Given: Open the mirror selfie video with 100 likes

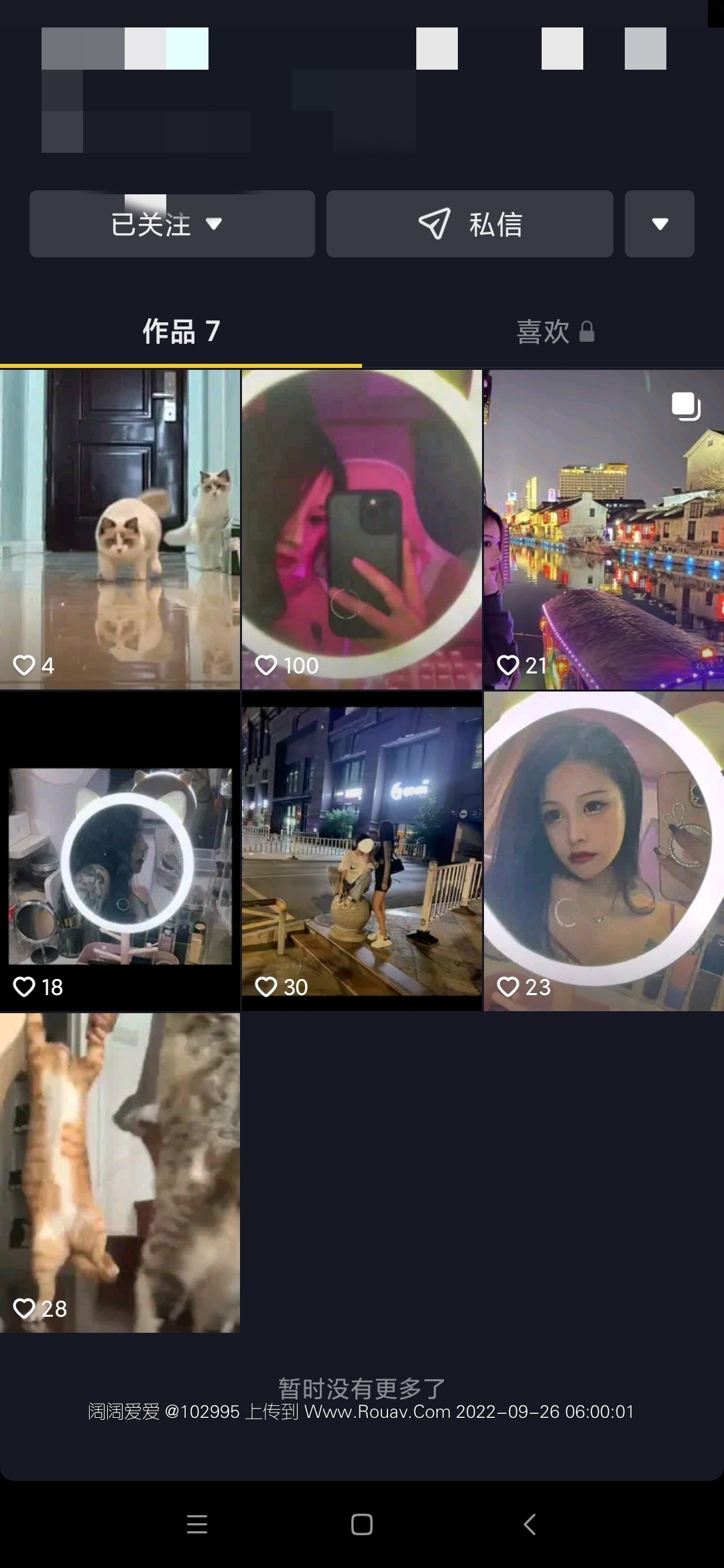Looking at the screenshot, I should [x=361, y=529].
